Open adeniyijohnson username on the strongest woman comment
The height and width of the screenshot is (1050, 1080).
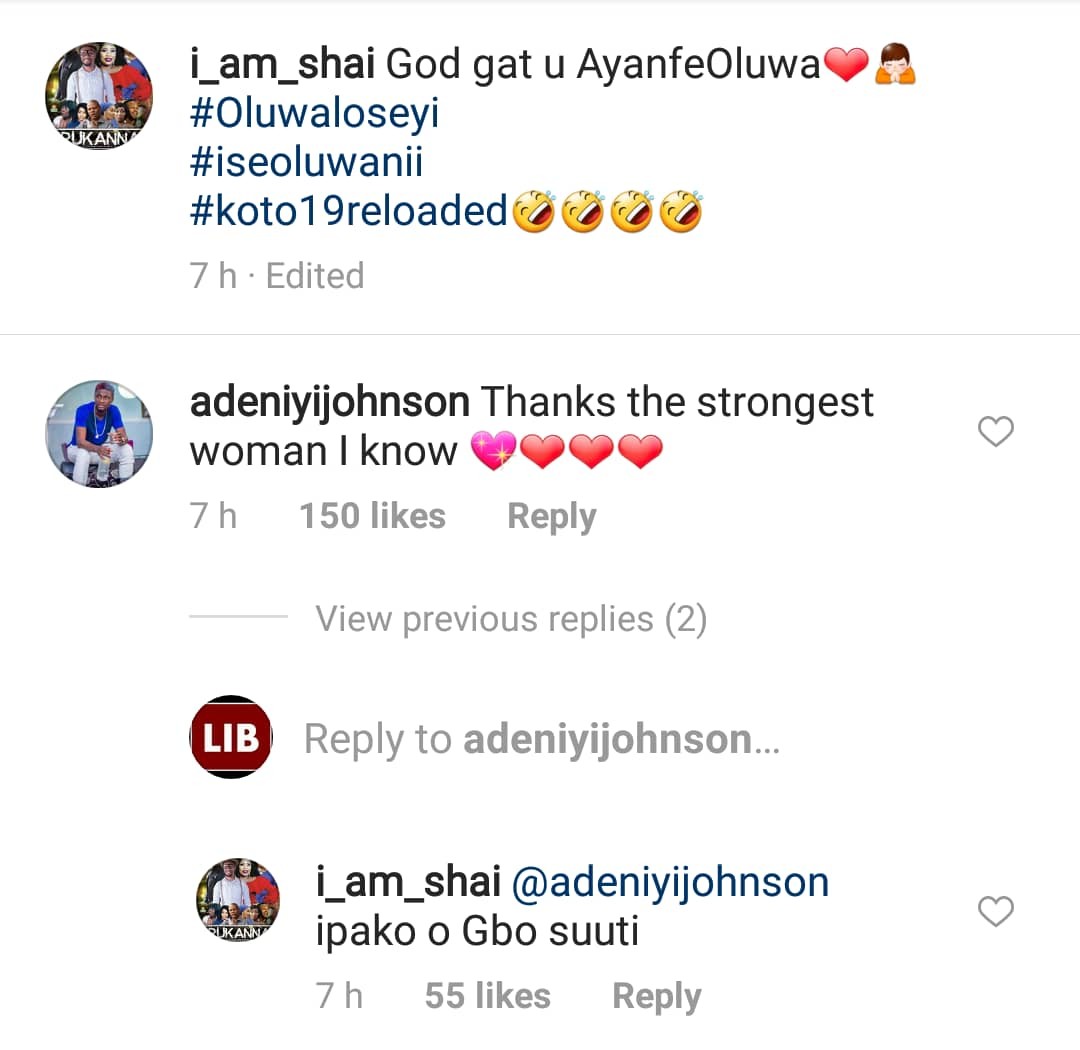329,402
